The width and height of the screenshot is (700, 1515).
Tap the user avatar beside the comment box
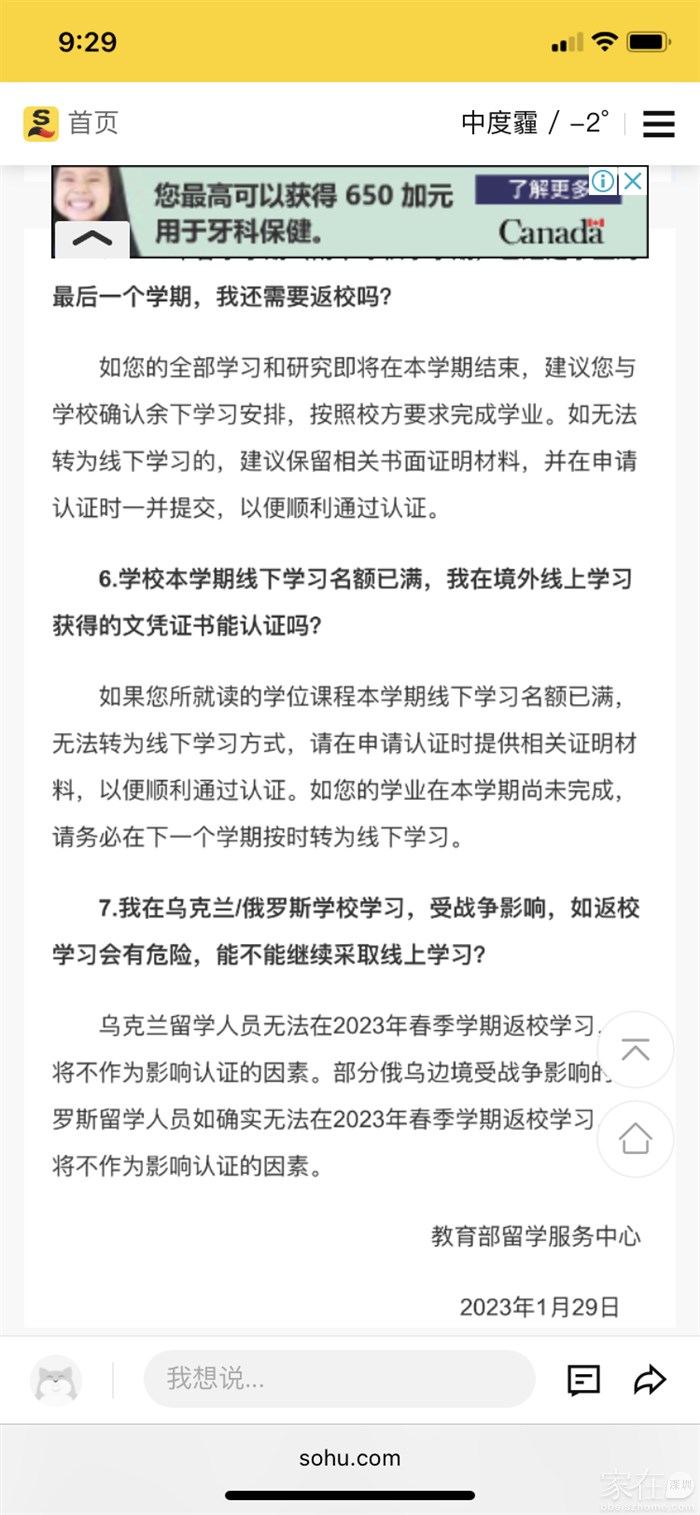pyautogui.click(x=58, y=1380)
